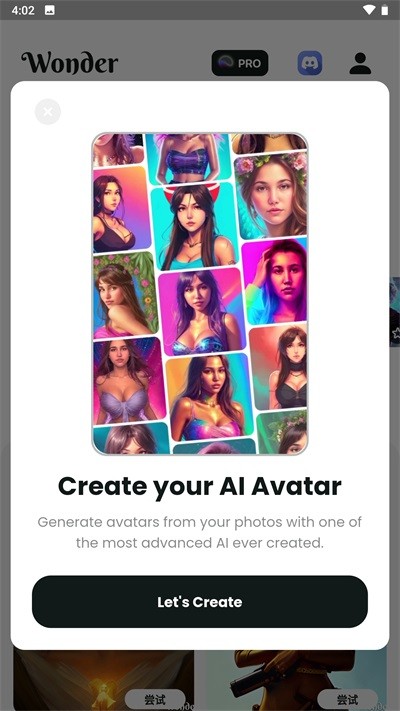Open the Discord community icon
The image size is (400, 711).
310,63
